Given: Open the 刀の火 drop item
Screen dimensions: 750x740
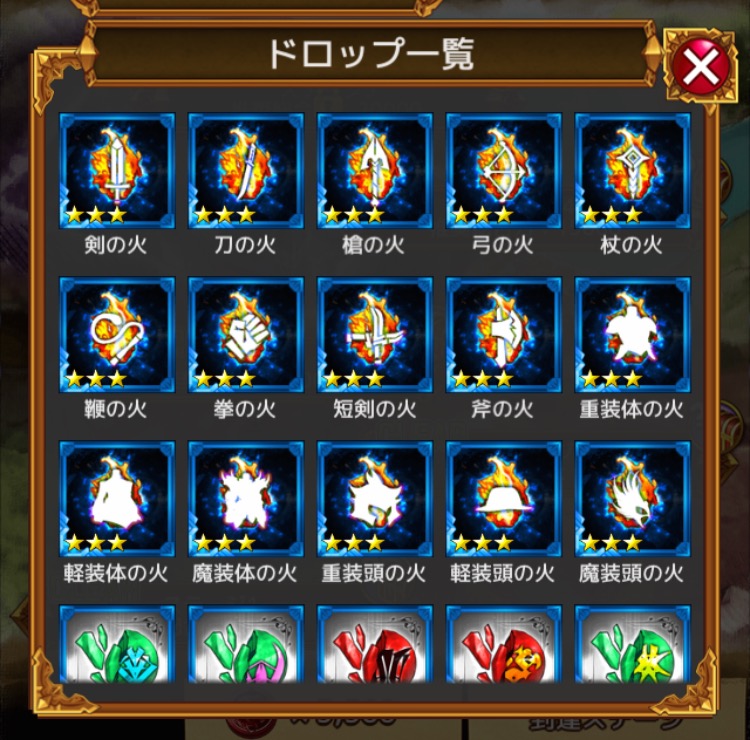Looking at the screenshot, I should pyautogui.click(x=246, y=171).
